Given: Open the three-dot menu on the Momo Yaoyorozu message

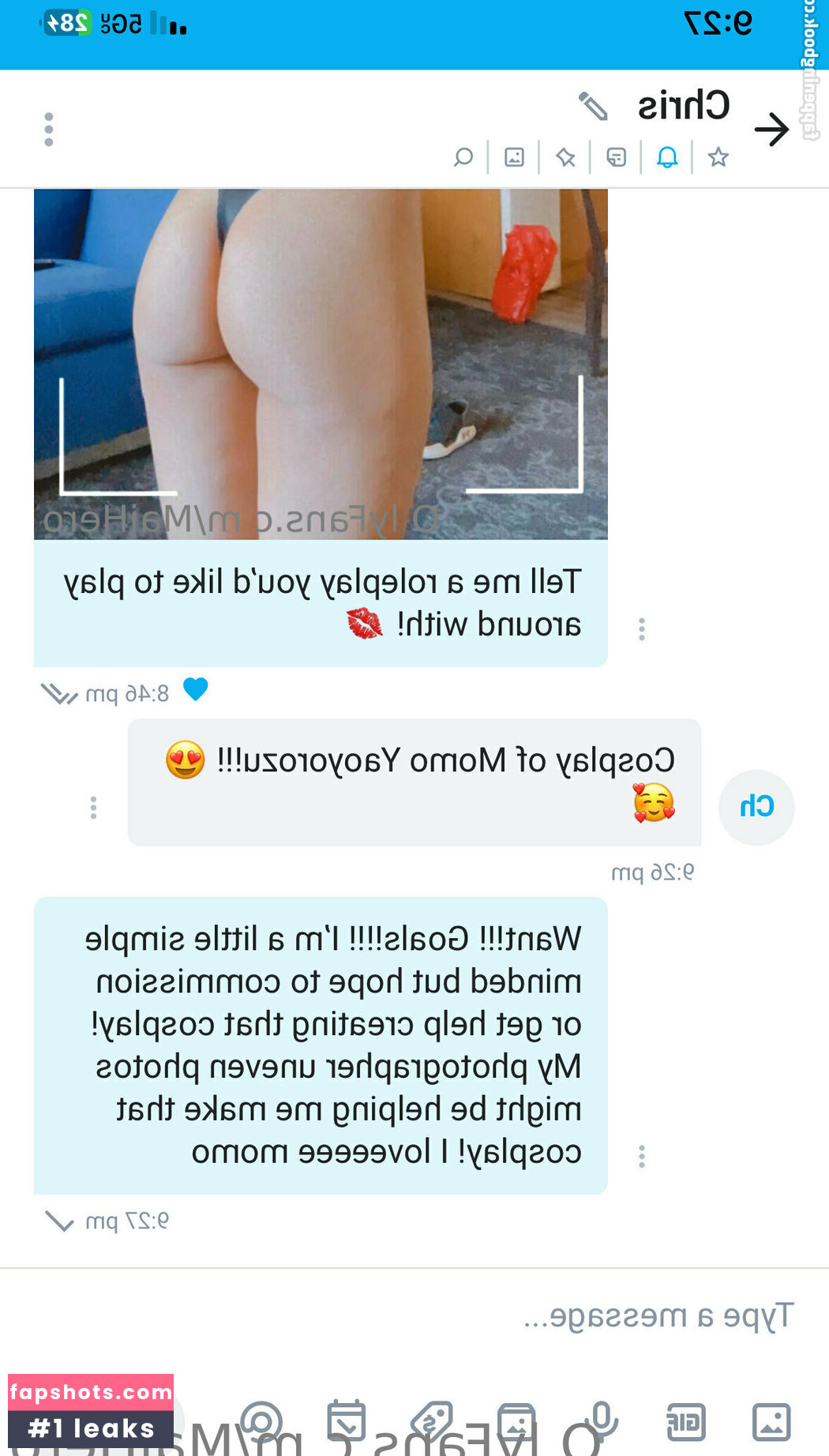Looking at the screenshot, I should pyautogui.click(x=95, y=807).
